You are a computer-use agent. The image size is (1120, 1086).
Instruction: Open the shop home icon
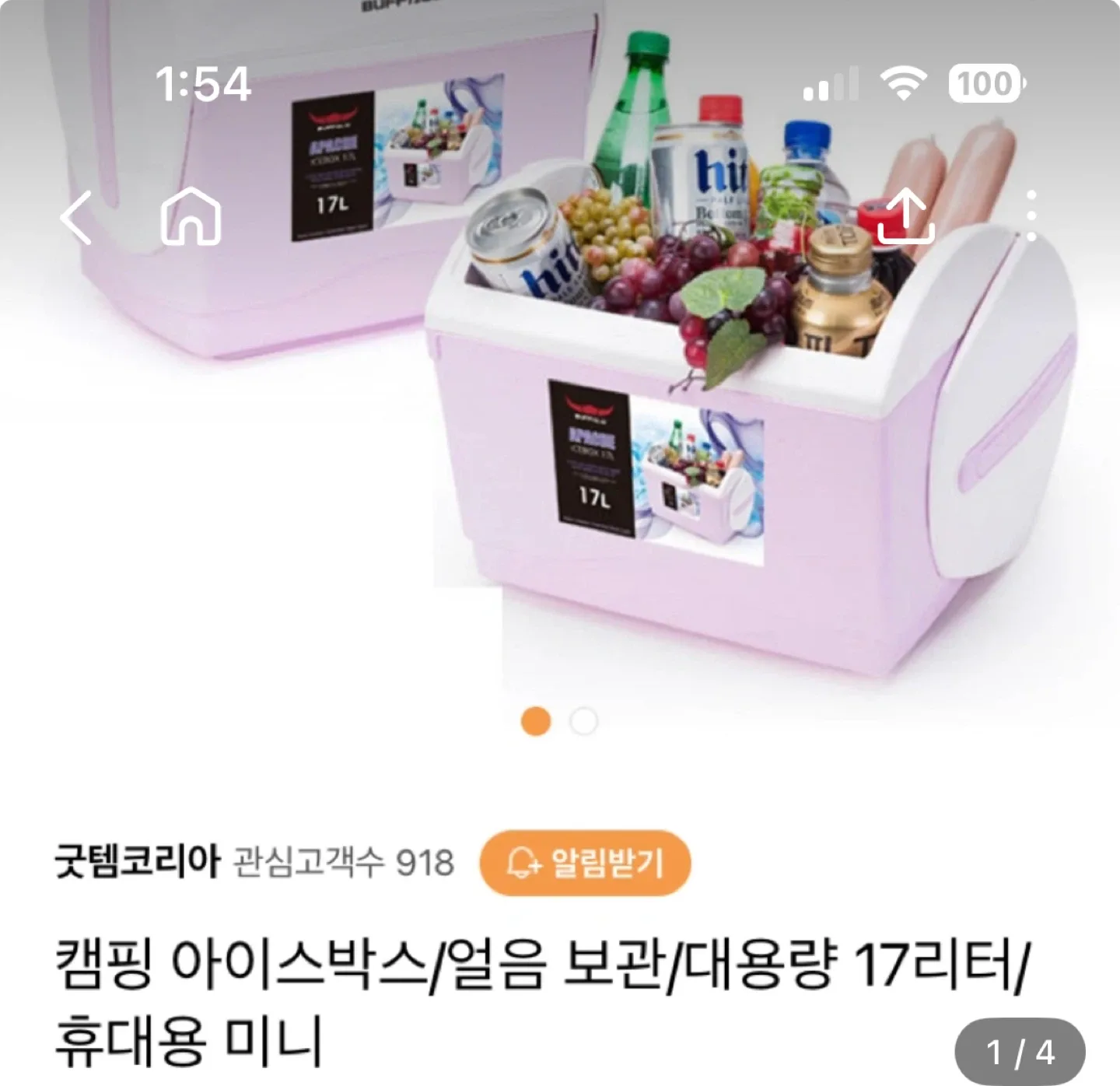191,217
